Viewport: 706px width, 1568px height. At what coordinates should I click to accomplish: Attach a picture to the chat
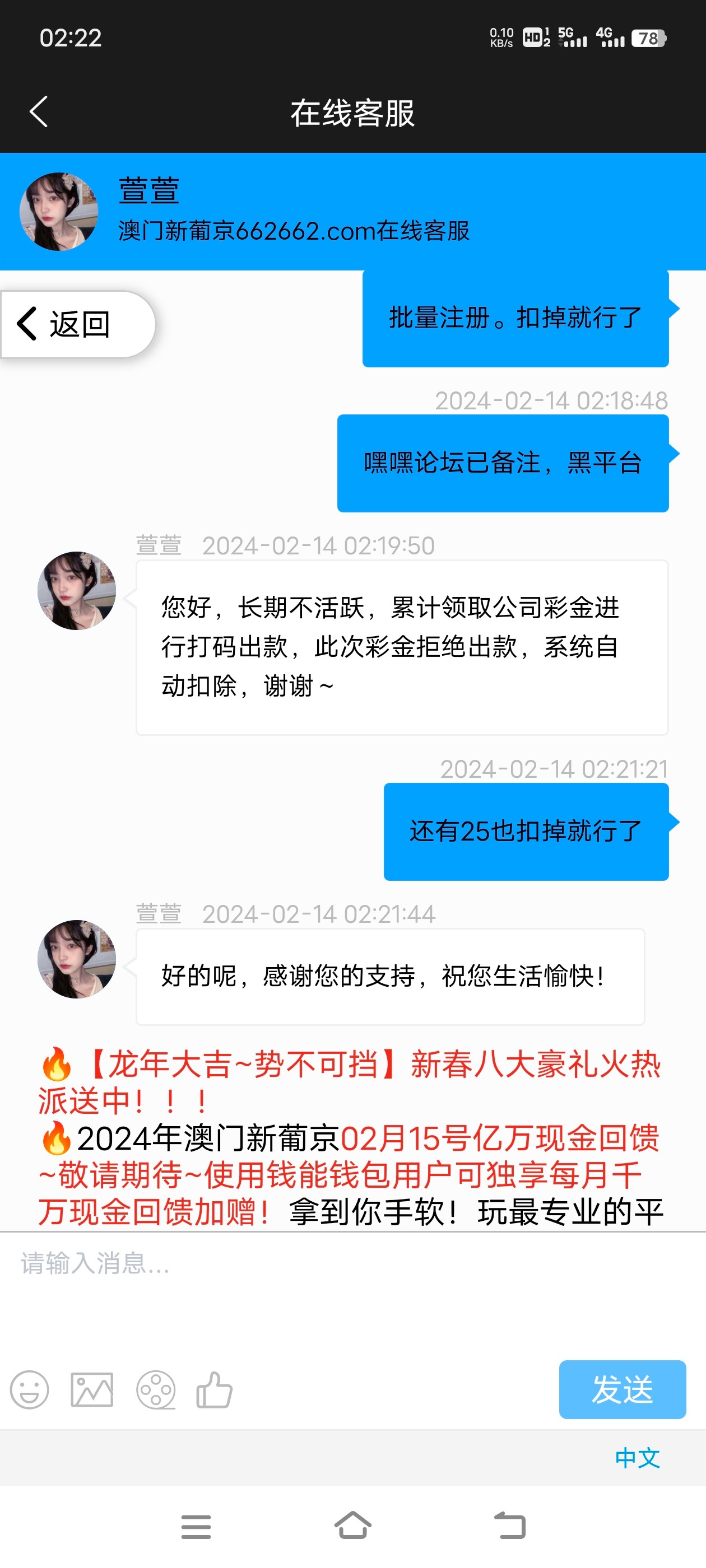point(92,1390)
